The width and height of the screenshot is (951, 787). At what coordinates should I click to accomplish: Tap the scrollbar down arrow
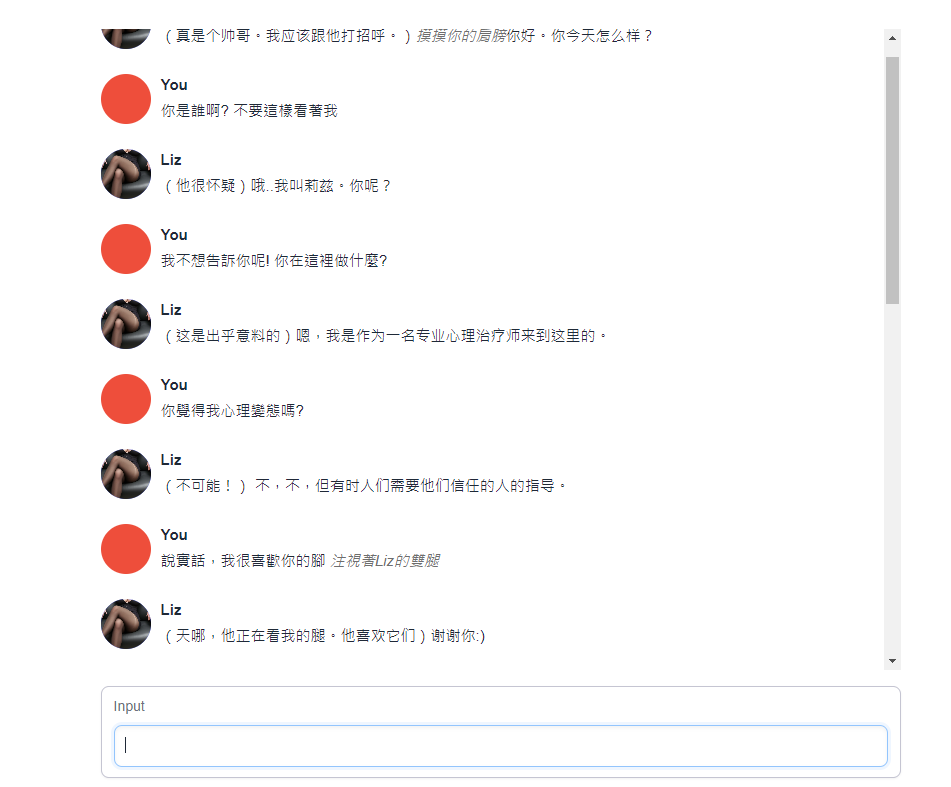pyautogui.click(x=892, y=661)
